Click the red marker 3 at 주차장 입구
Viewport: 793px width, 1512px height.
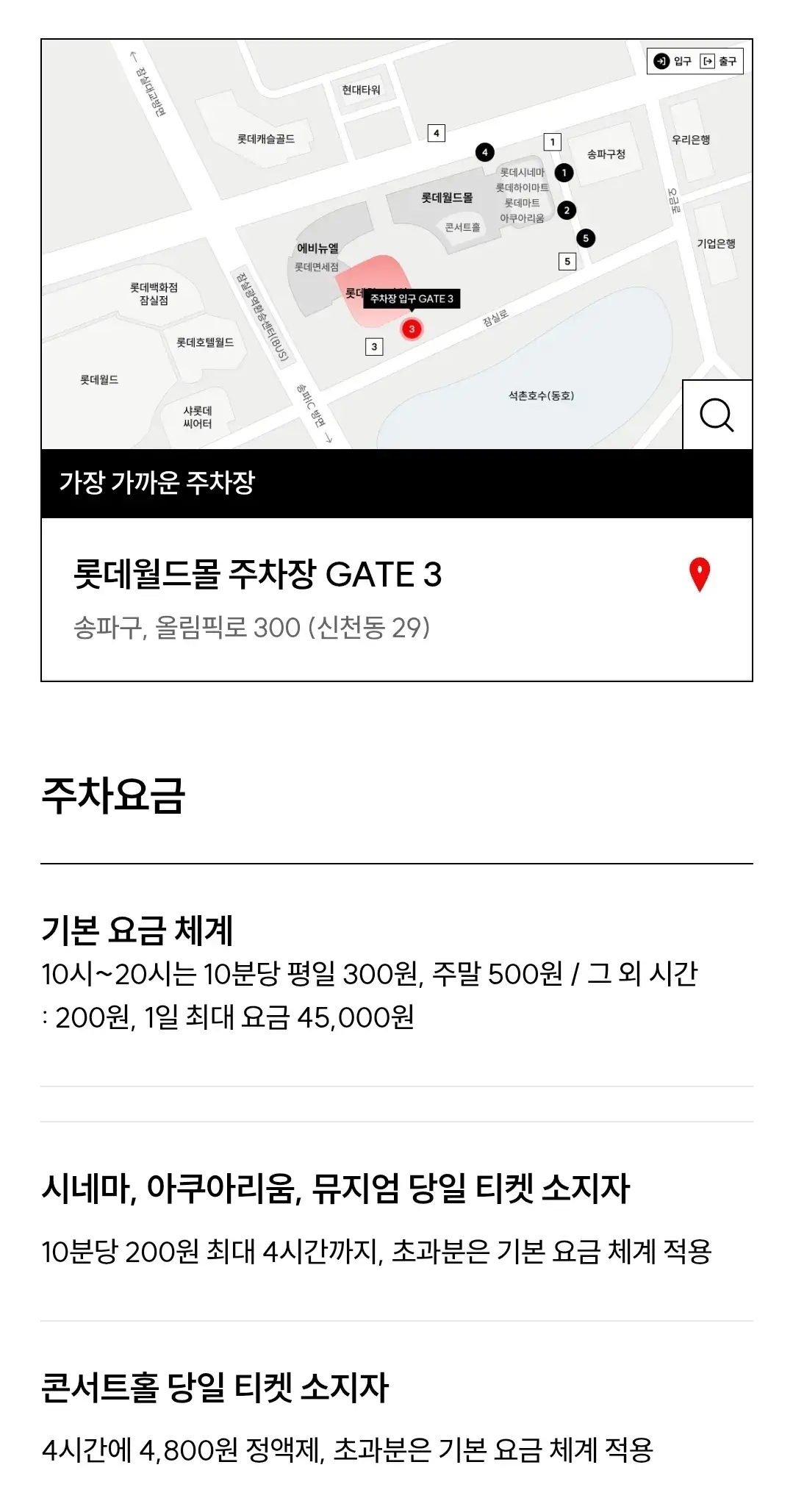(412, 330)
